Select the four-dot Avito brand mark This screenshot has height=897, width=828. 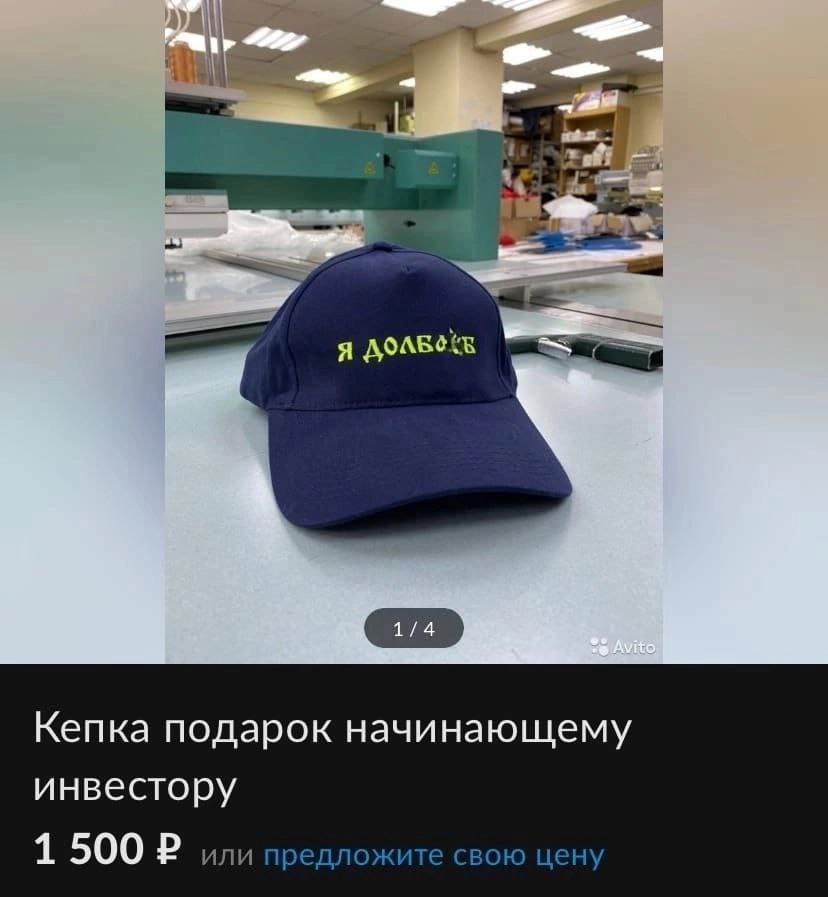pos(599,645)
